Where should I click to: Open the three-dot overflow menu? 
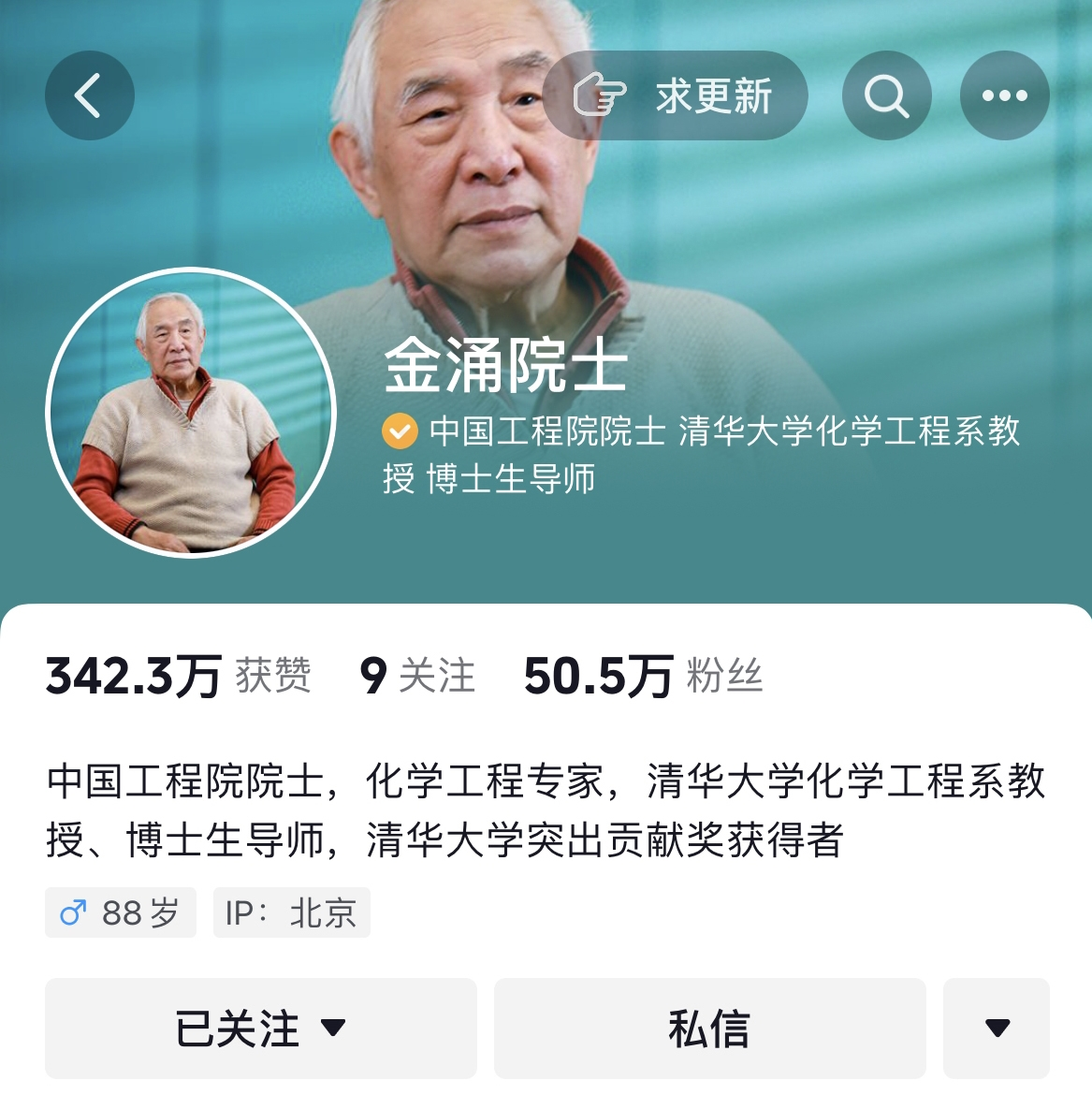point(1004,95)
